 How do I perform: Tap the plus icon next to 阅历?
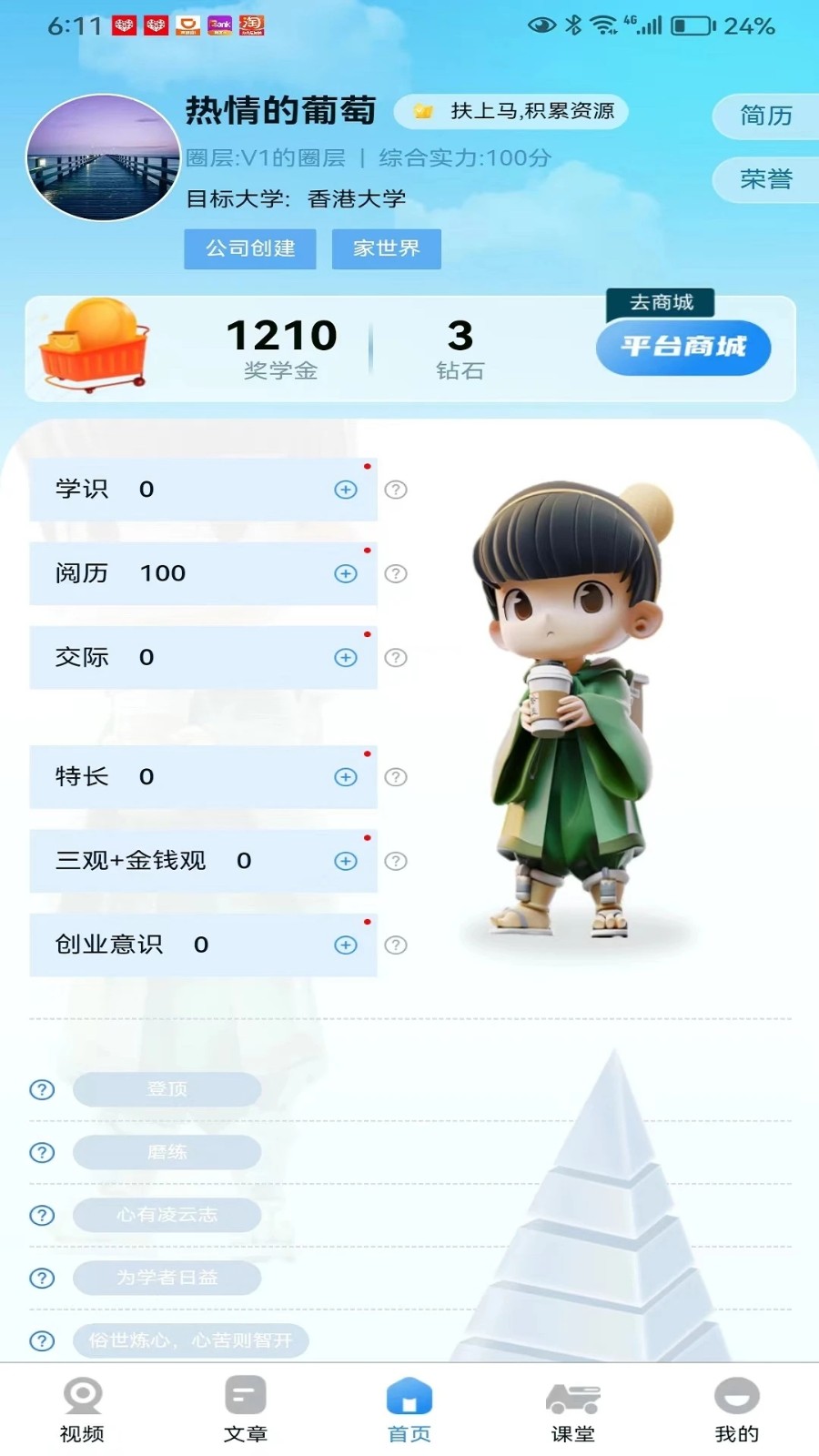(346, 573)
